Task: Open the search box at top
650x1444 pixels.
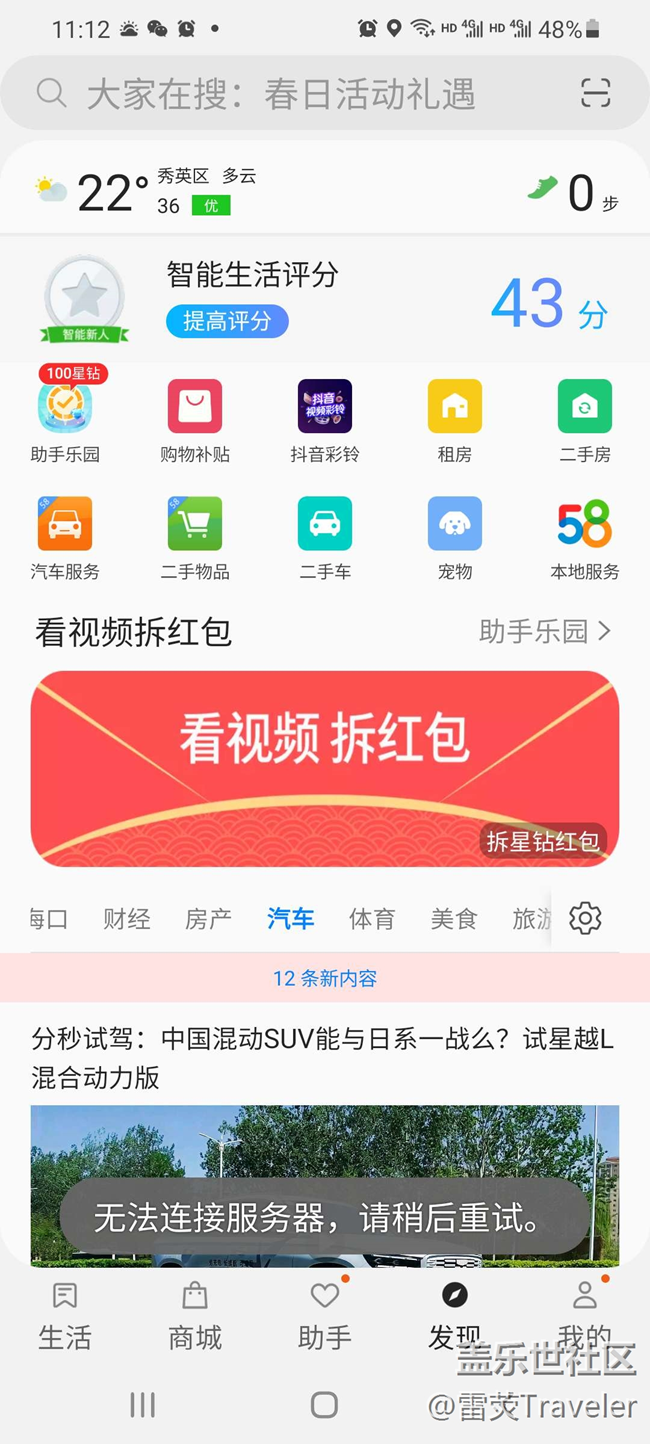Action: [x=300, y=94]
